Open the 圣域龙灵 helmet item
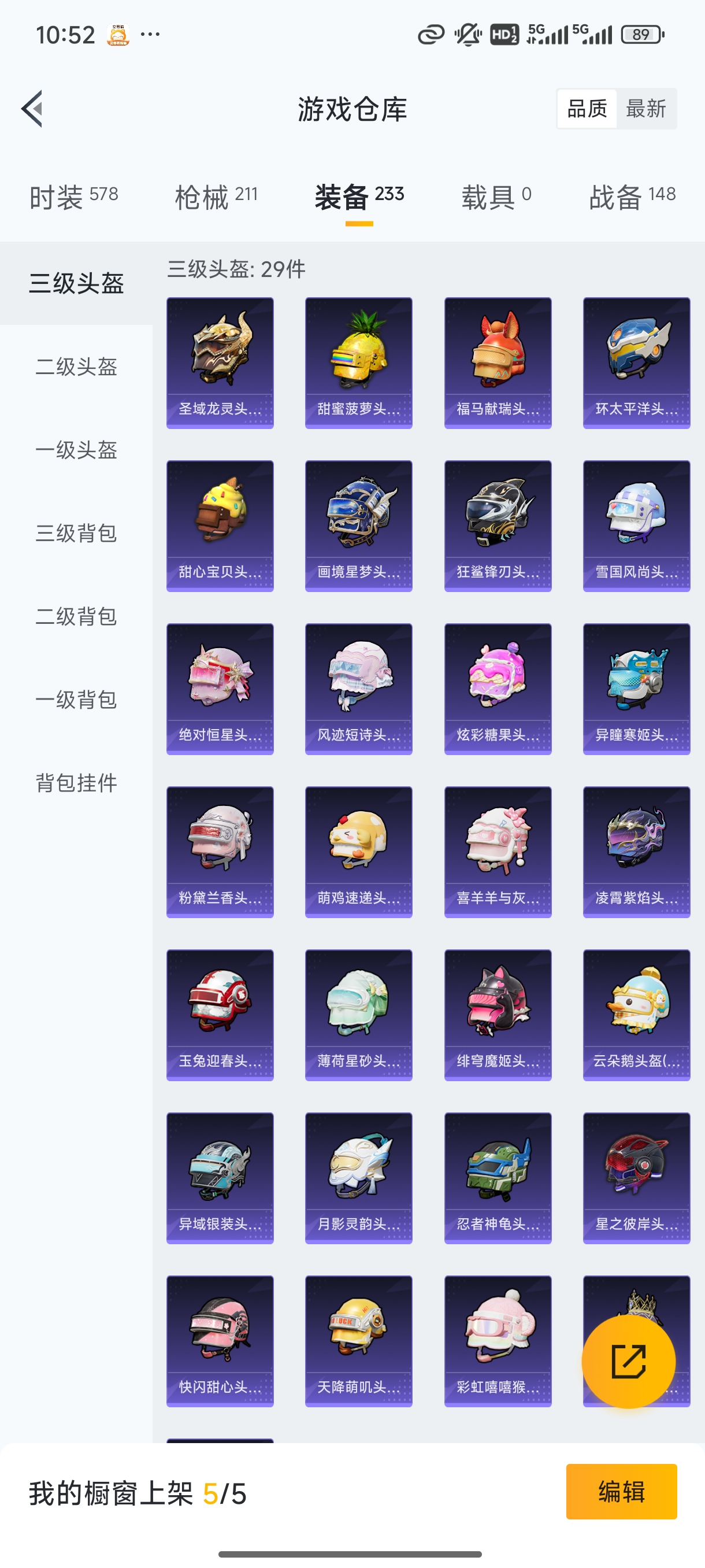The image size is (705, 1568). click(220, 363)
